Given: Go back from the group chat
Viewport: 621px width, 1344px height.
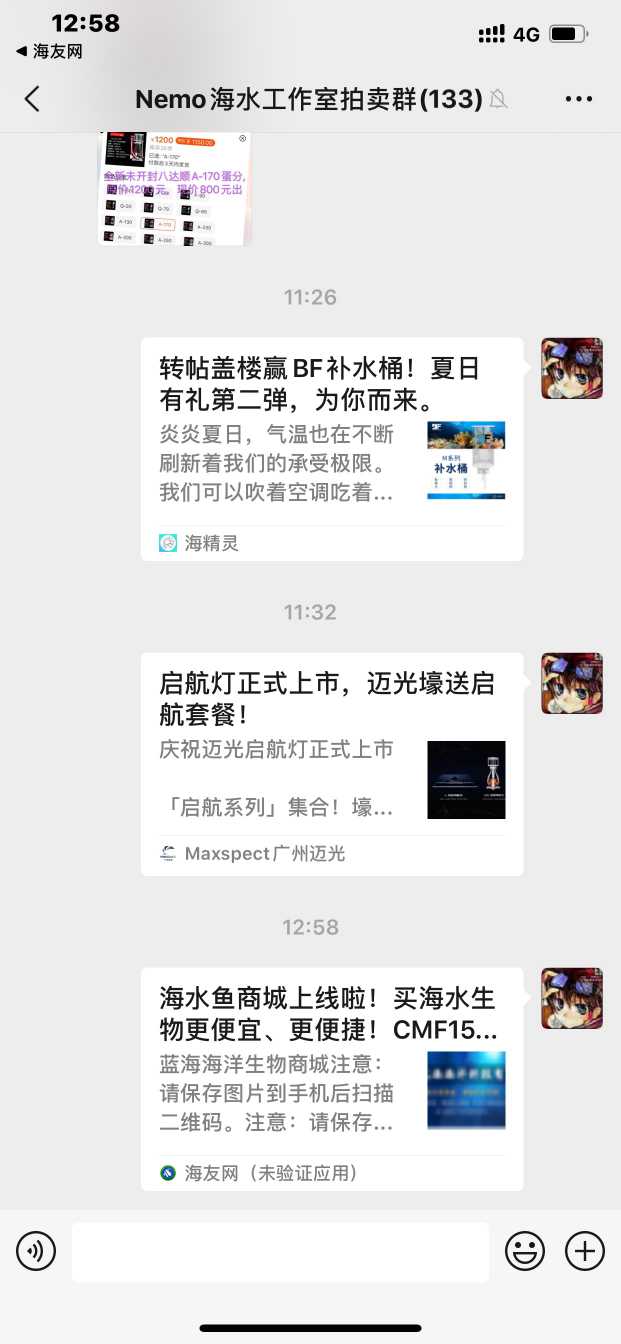Looking at the screenshot, I should [32, 98].
